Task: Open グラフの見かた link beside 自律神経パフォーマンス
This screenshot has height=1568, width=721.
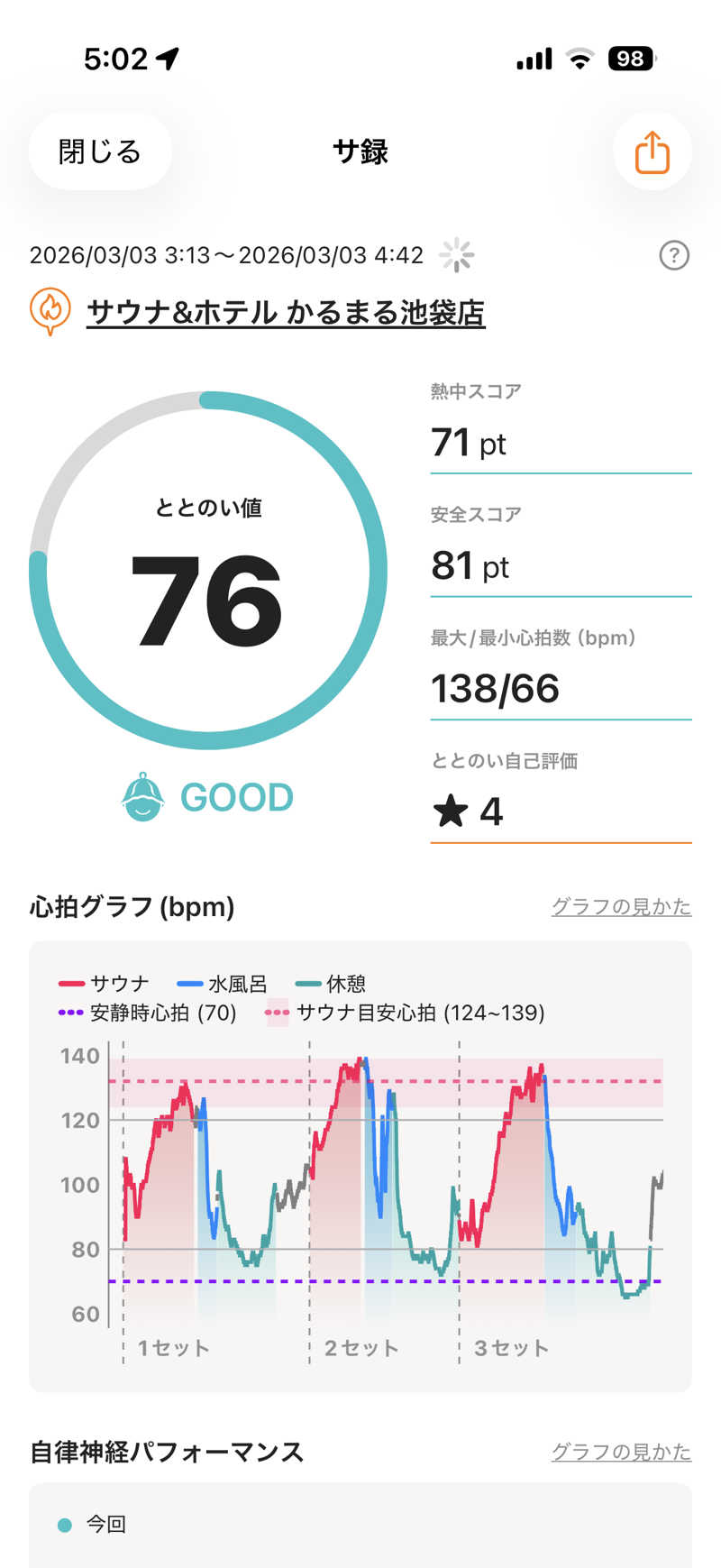Action: click(621, 1452)
